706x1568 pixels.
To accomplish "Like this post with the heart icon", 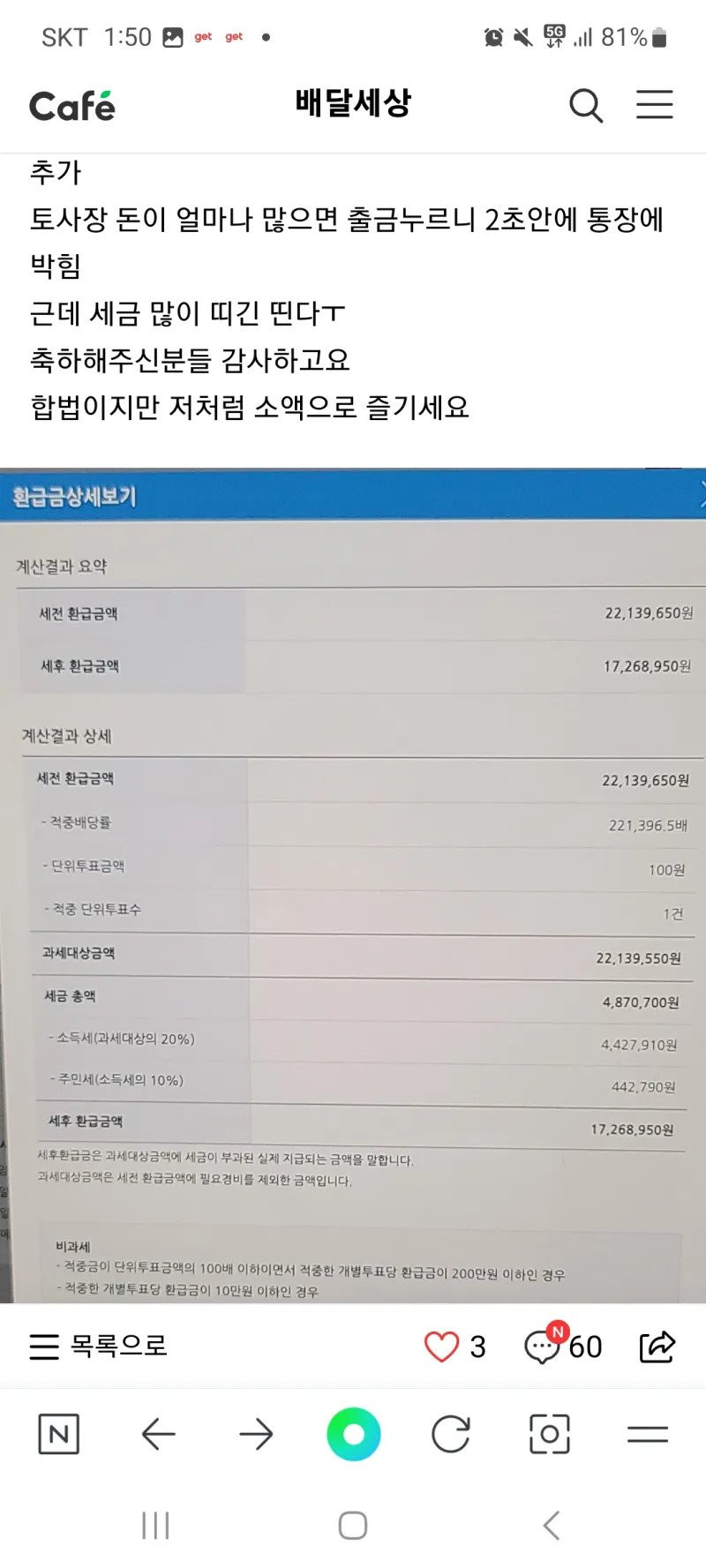I will [x=441, y=1347].
